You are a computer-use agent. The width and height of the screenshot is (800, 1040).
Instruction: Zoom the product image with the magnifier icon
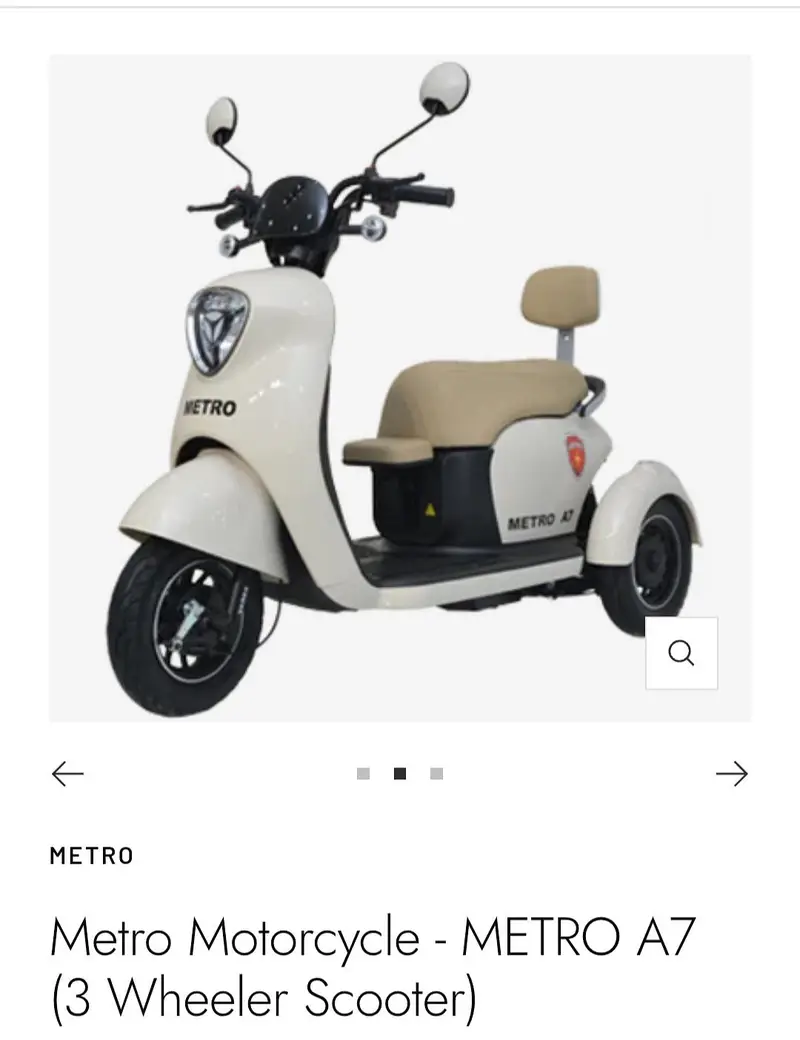(681, 653)
